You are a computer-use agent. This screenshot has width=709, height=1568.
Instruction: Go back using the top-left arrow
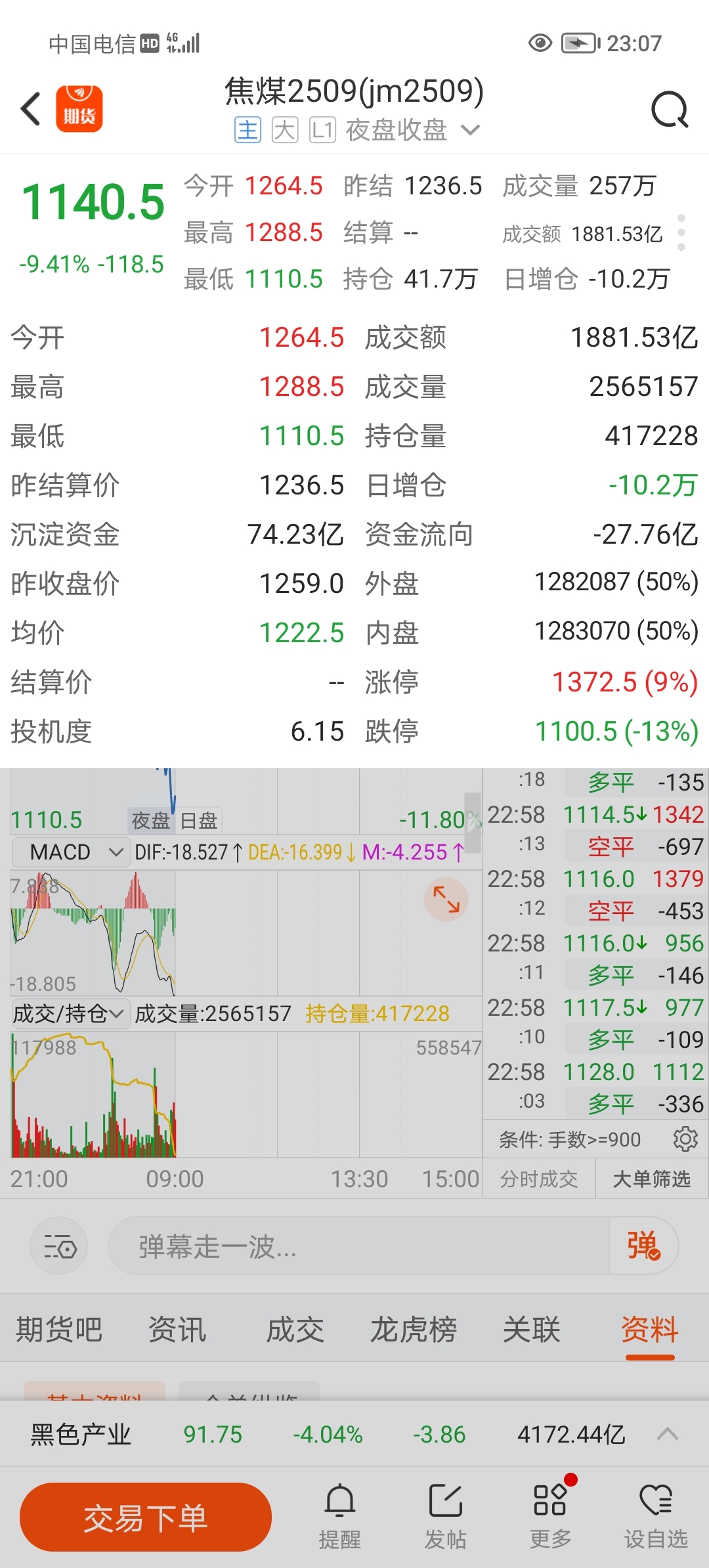tap(30, 109)
